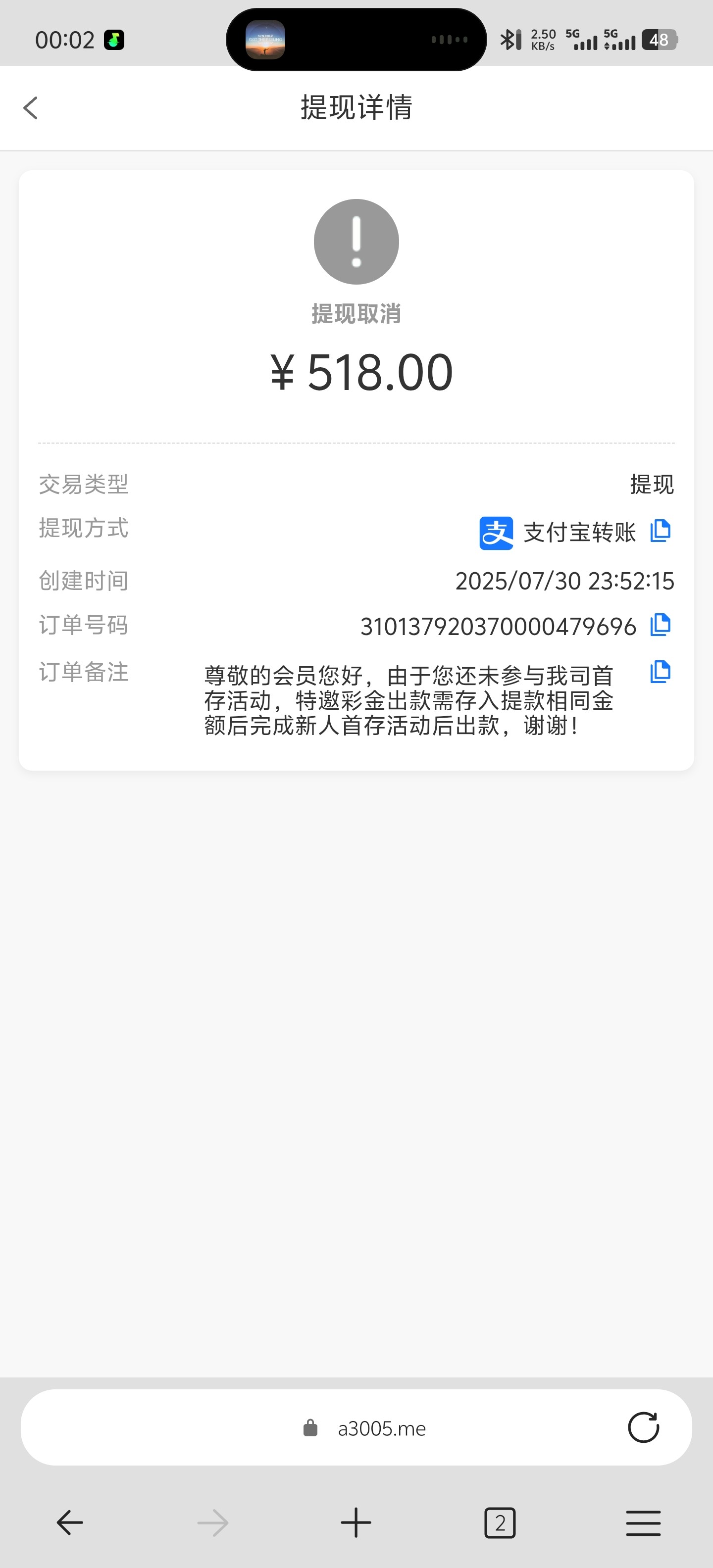The height and width of the screenshot is (1568, 713).
Task: Open a new browser tab
Action: point(356,1523)
